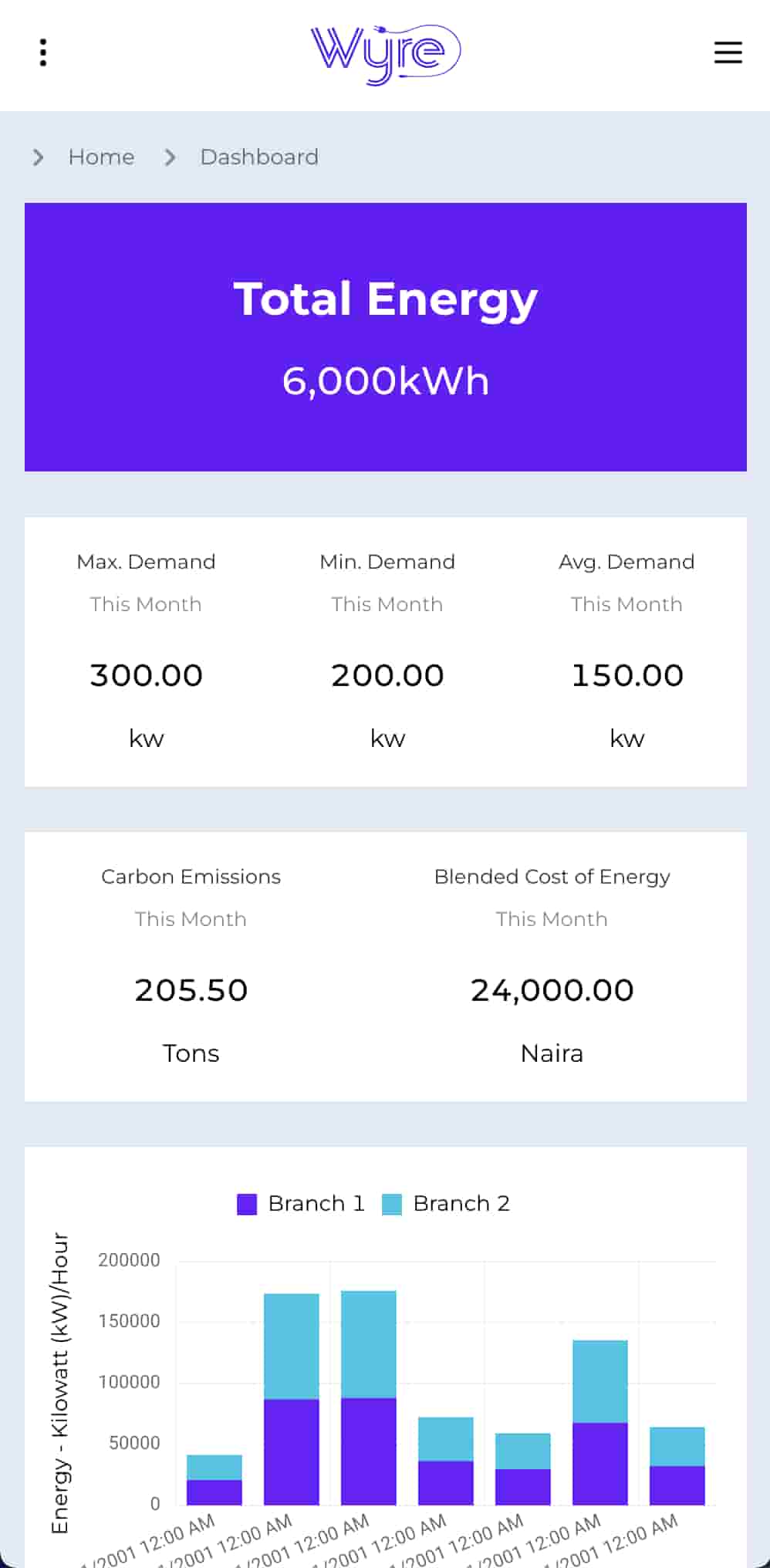Screen dimensions: 770x1568
Task: Toggle Branch 2 visibility in the chart legend
Action: pyautogui.click(x=446, y=1203)
